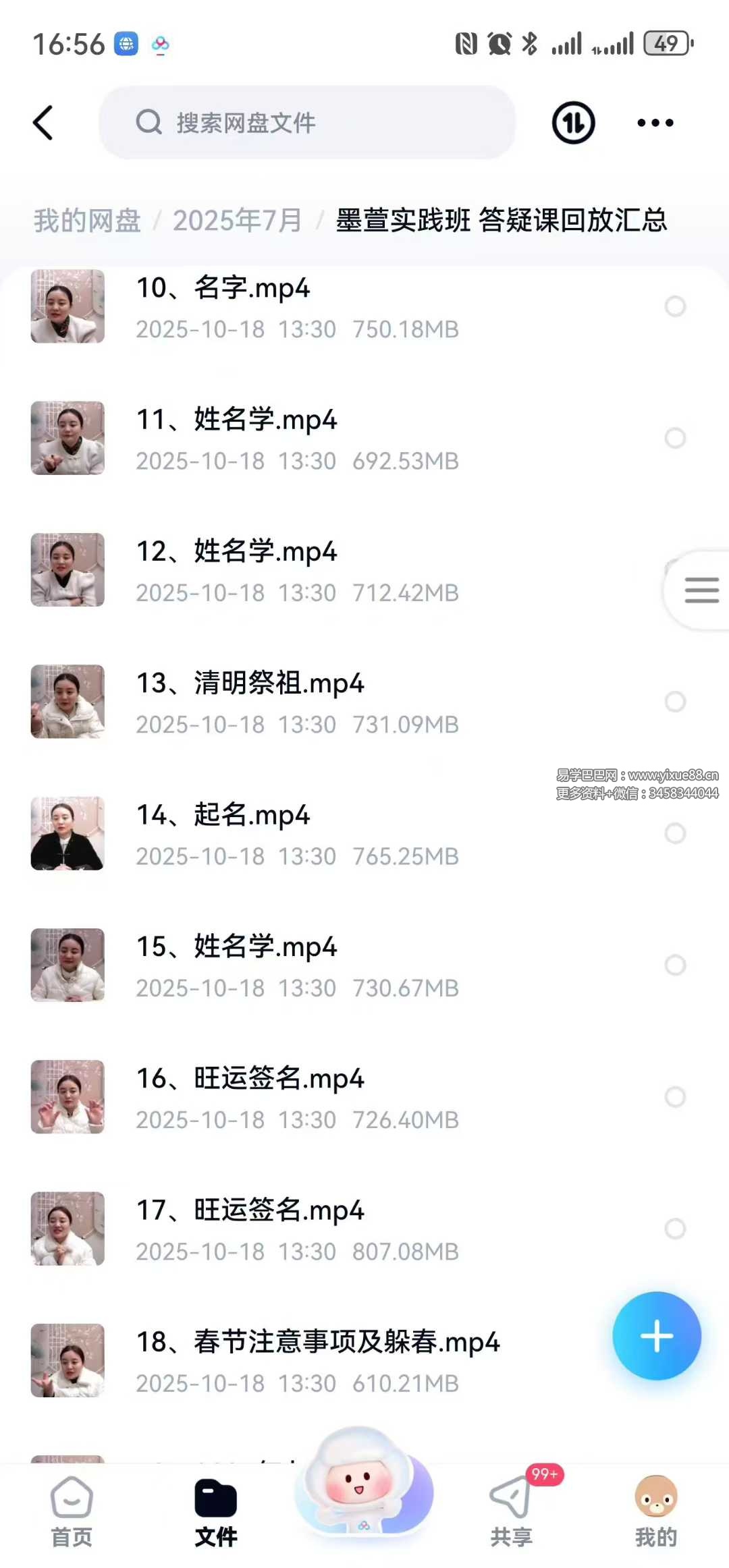The height and width of the screenshot is (1568, 729).
Task: Go back with the top-left arrow
Action: [x=43, y=123]
